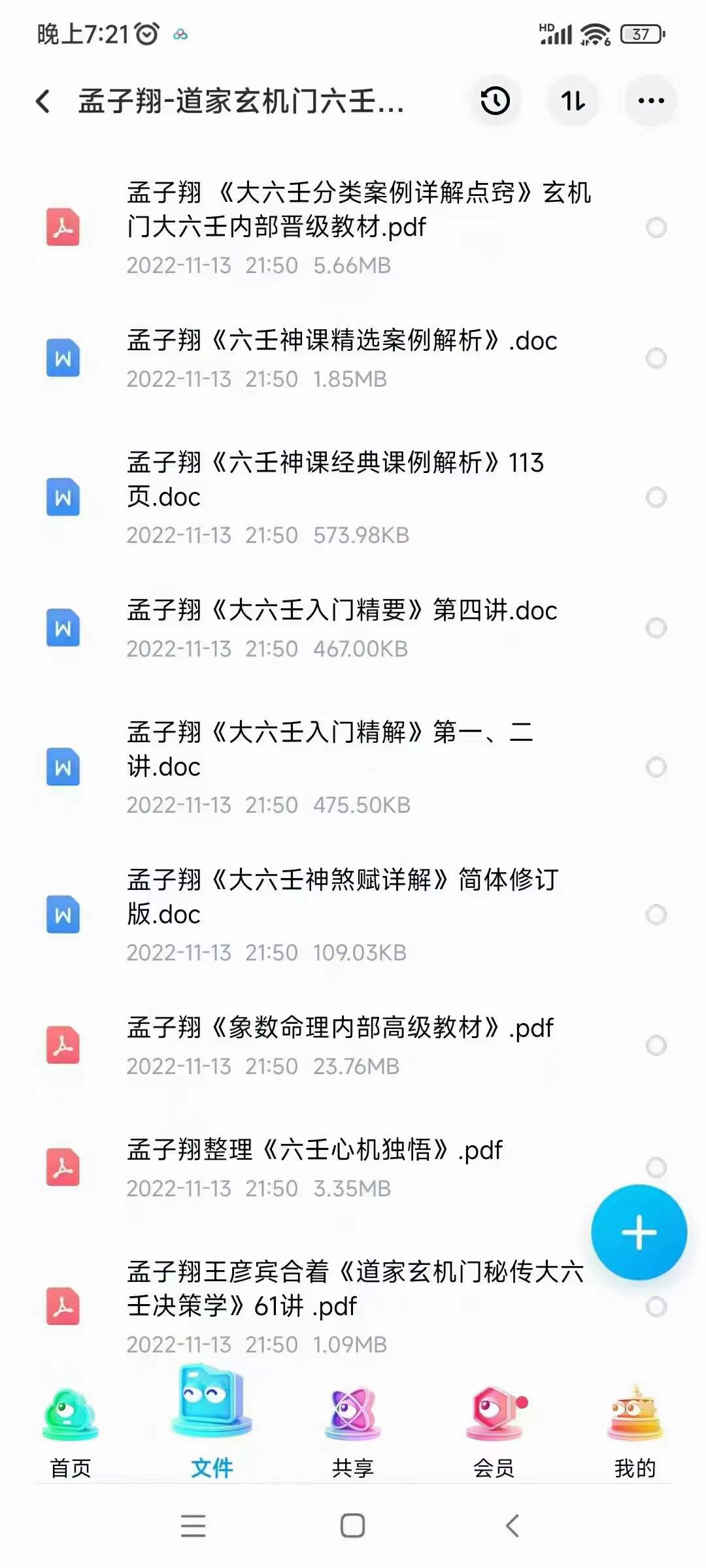Select checkbox for 大六壬入门精要 第四讲

[657, 629]
